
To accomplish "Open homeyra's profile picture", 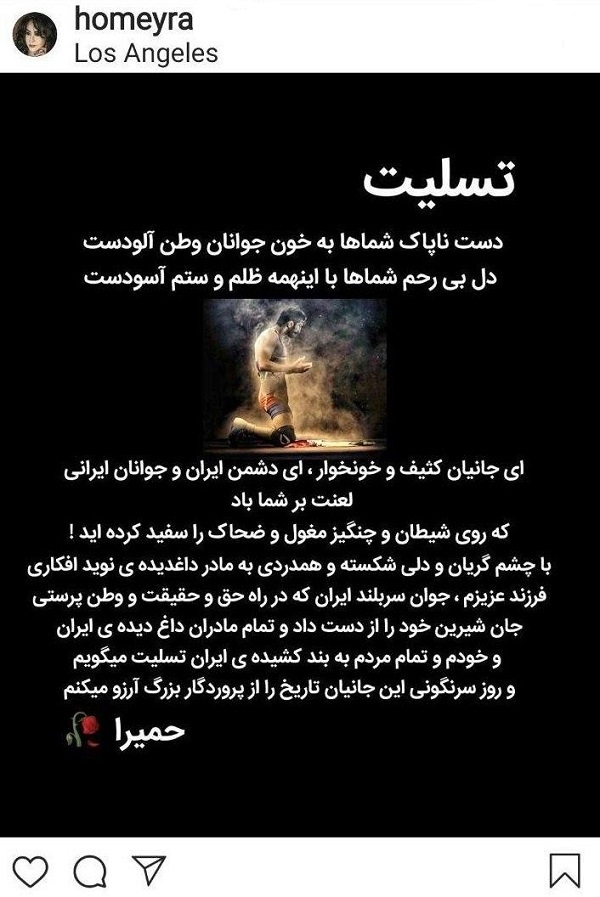I will (34, 35).
